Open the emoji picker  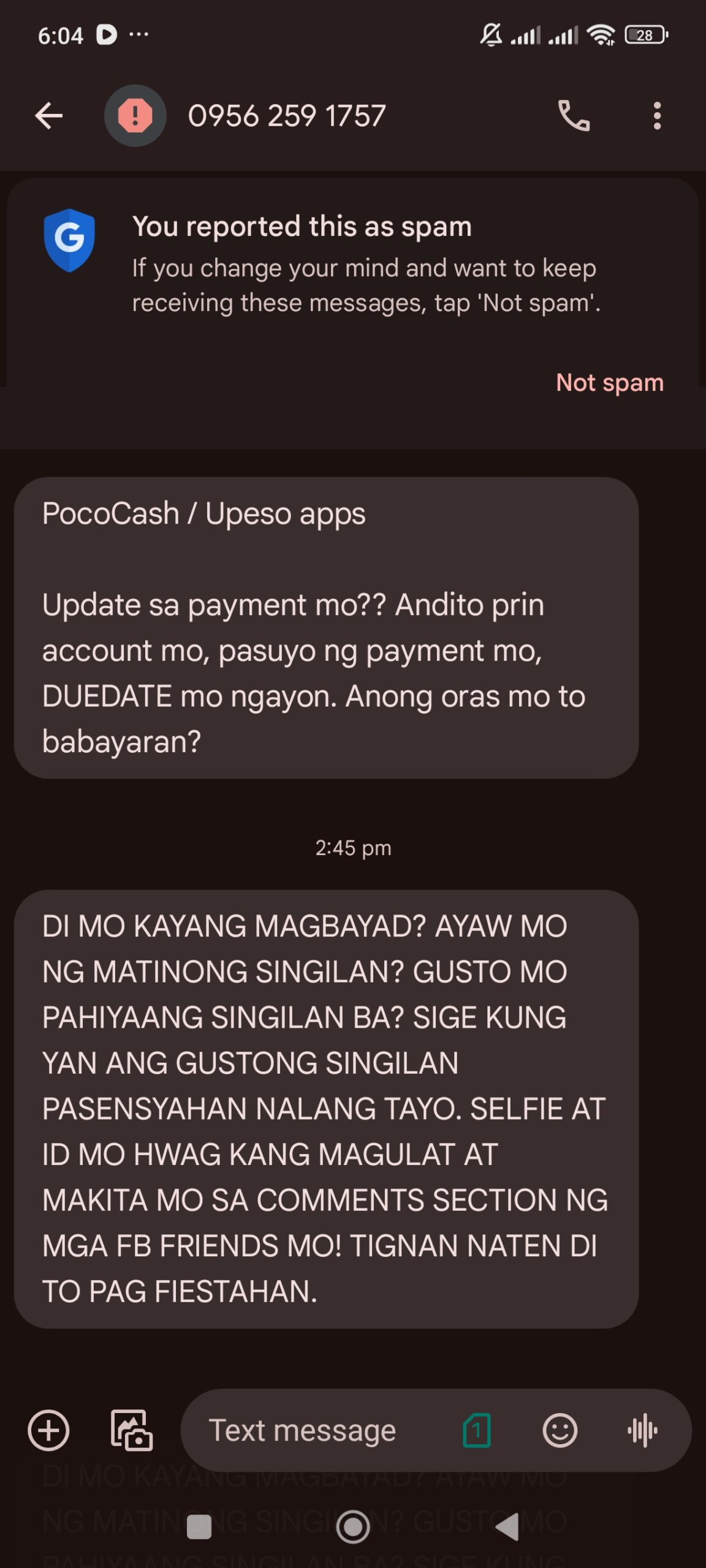coord(560,1431)
